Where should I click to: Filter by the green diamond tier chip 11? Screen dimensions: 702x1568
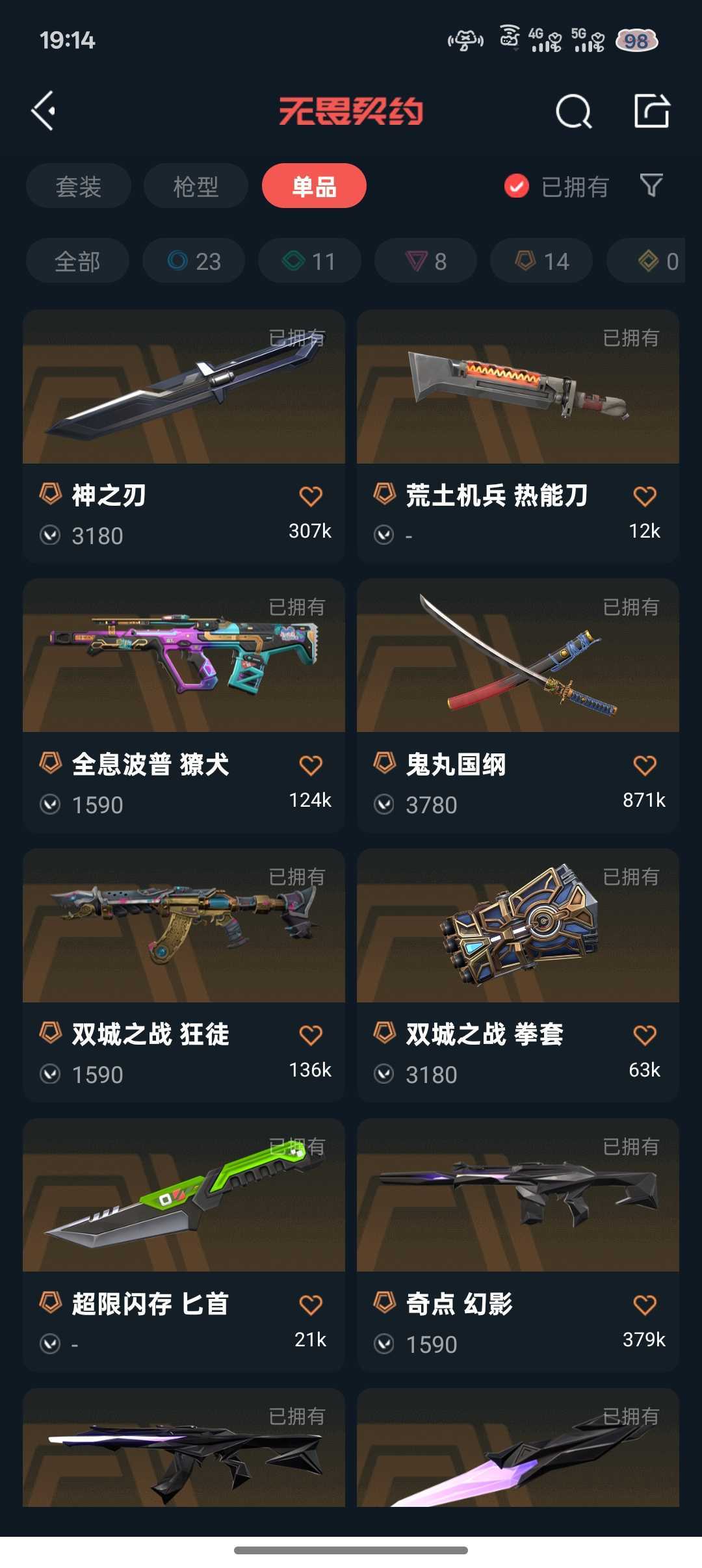tap(309, 261)
